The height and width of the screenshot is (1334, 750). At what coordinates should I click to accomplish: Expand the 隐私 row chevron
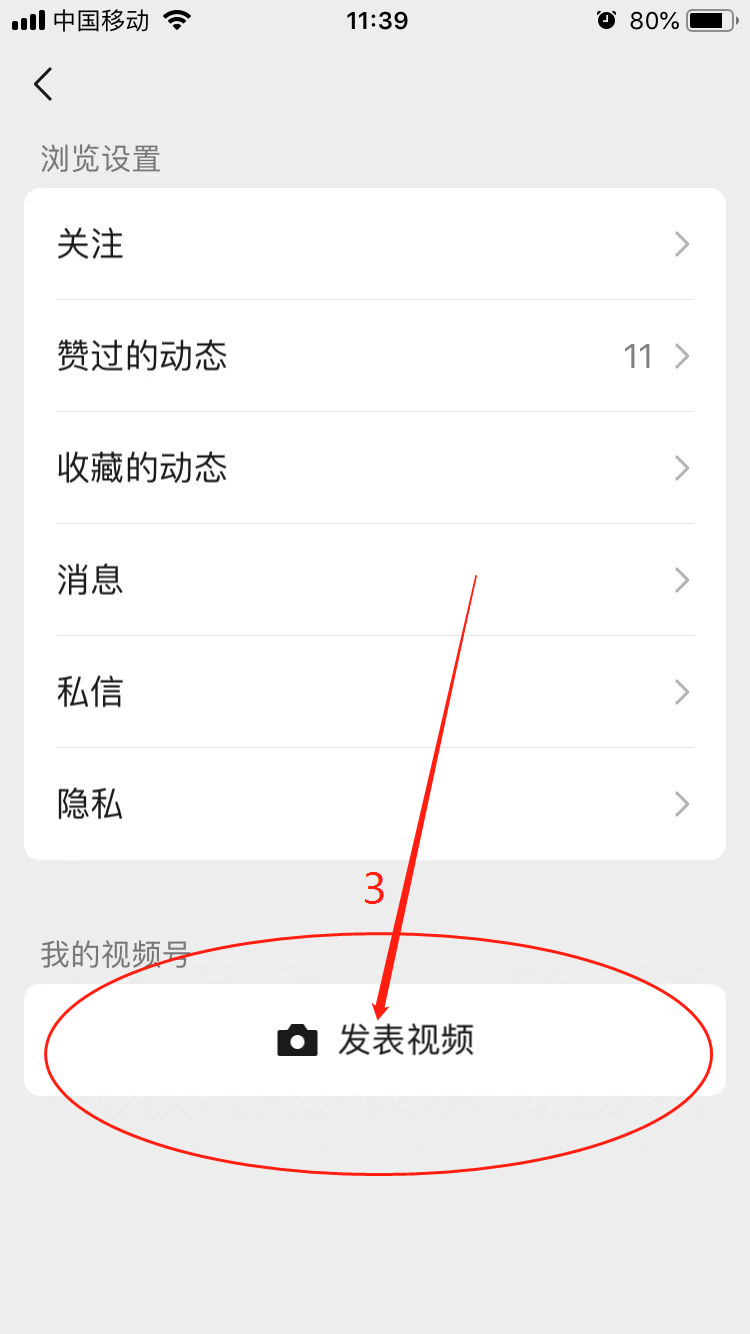[682, 804]
